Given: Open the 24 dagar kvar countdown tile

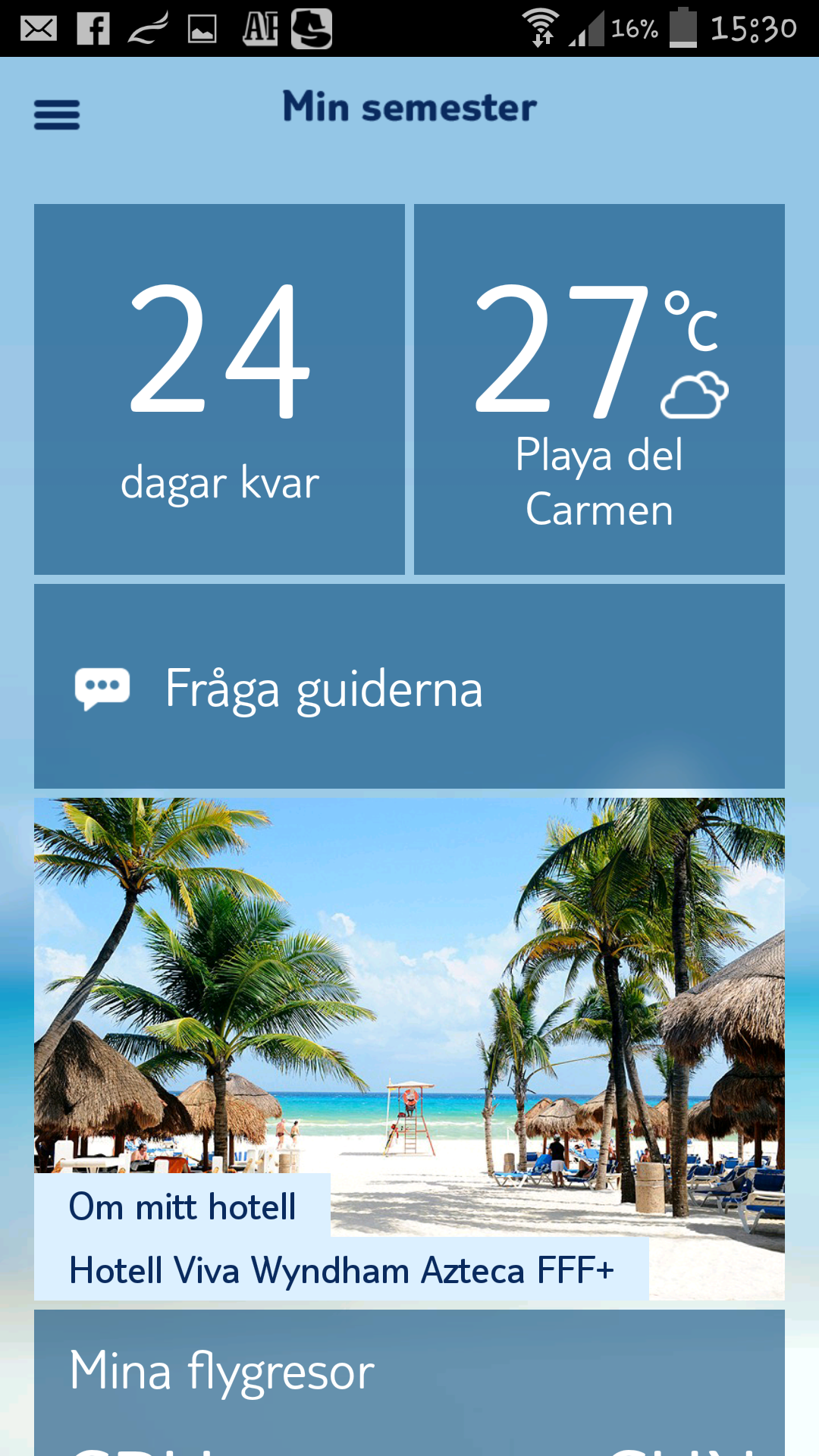Looking at the screenshot, I should pos(219,389).
